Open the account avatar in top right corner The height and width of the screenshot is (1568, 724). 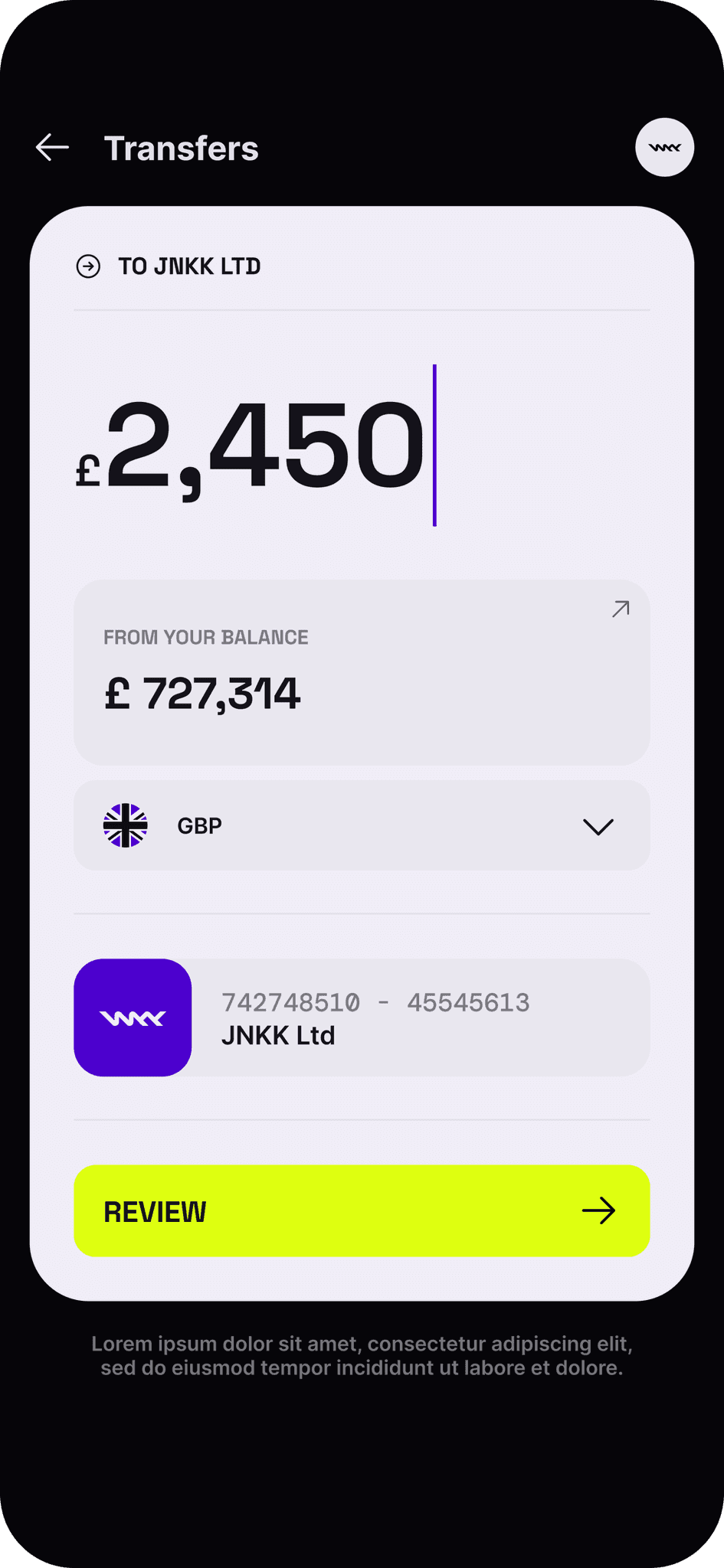(x=664, y=147)
